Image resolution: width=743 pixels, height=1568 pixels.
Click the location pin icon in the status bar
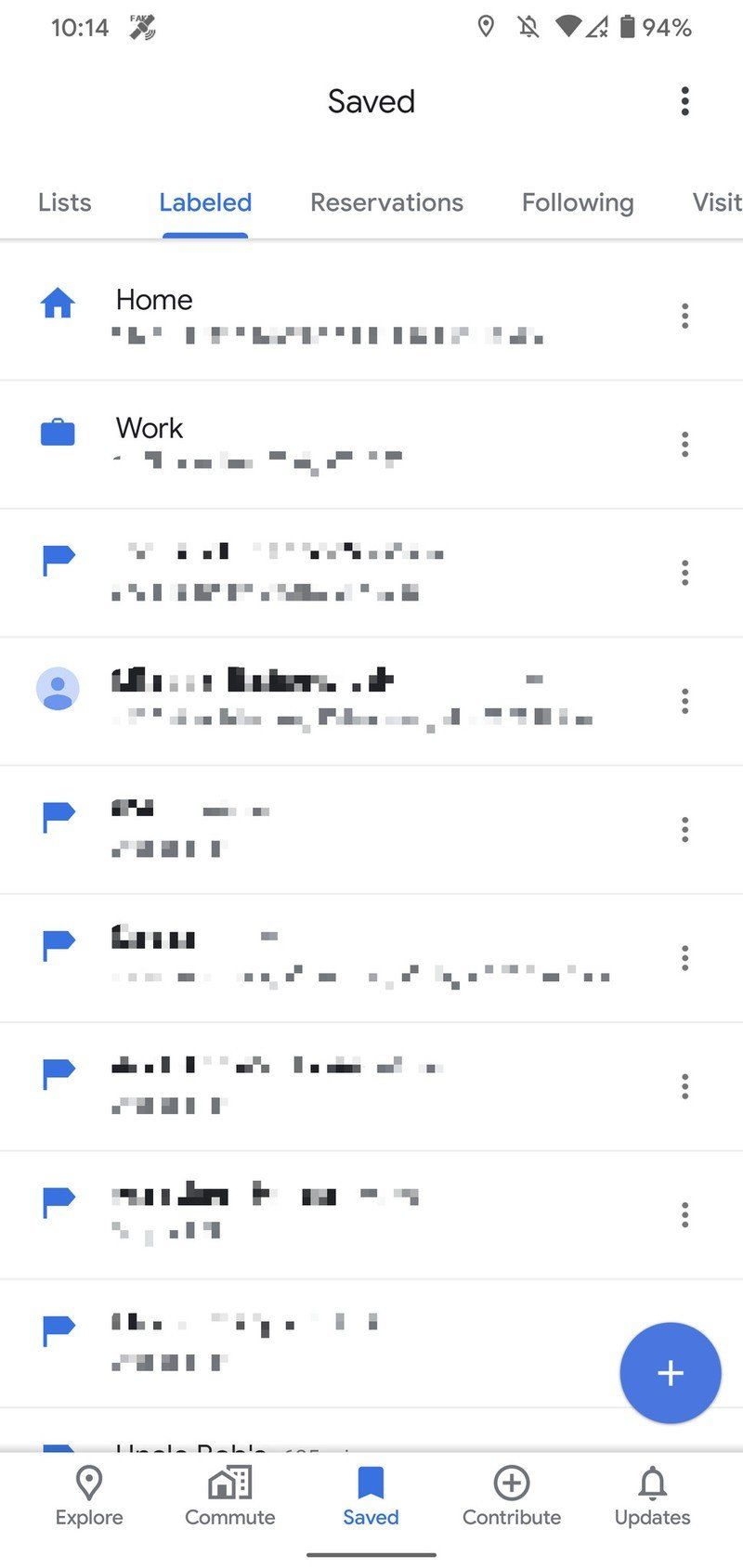coord(487,28)
